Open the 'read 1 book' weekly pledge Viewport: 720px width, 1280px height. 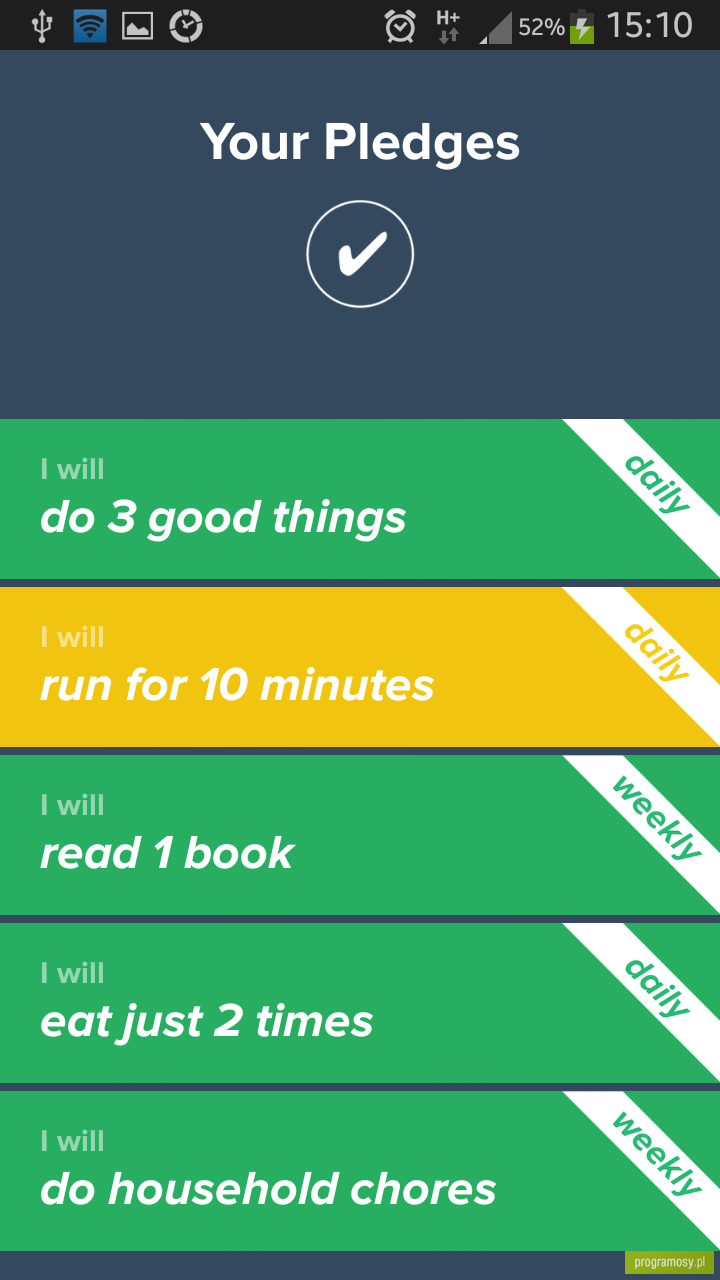click(x=360, y=834)
